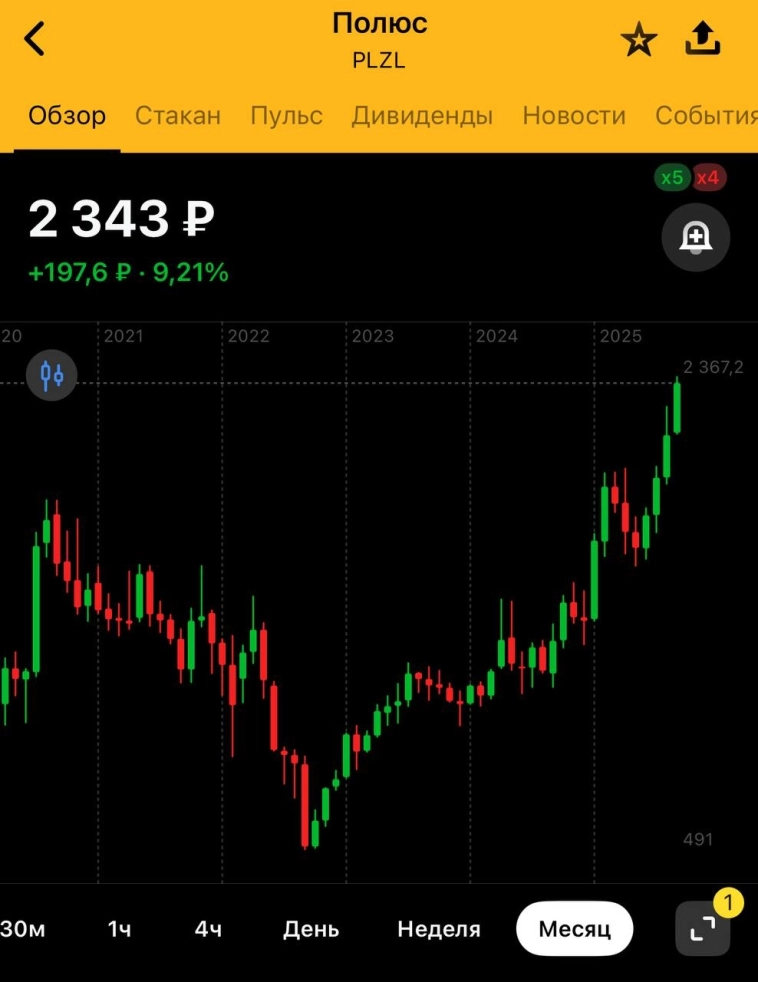The width and height of the screenshot is (758, 982).
Task: Share the PLZL stock page
Action: click(x=703, y=39)
